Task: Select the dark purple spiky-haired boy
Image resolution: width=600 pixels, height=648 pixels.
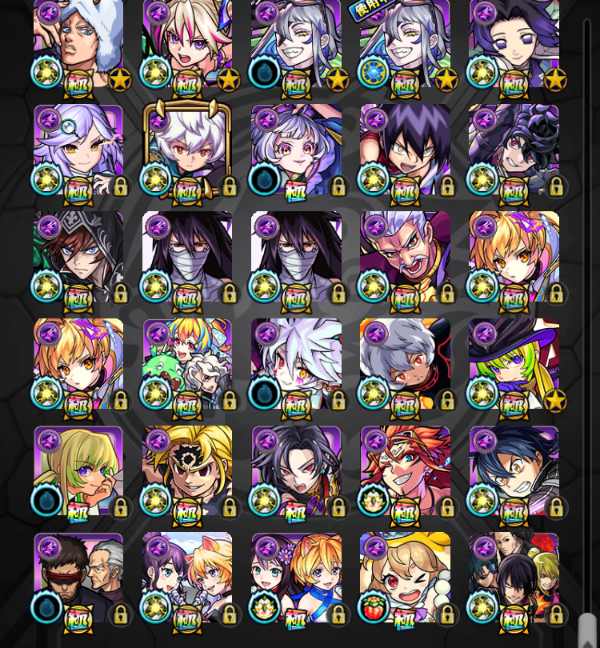Action: (x=405, y=150)
